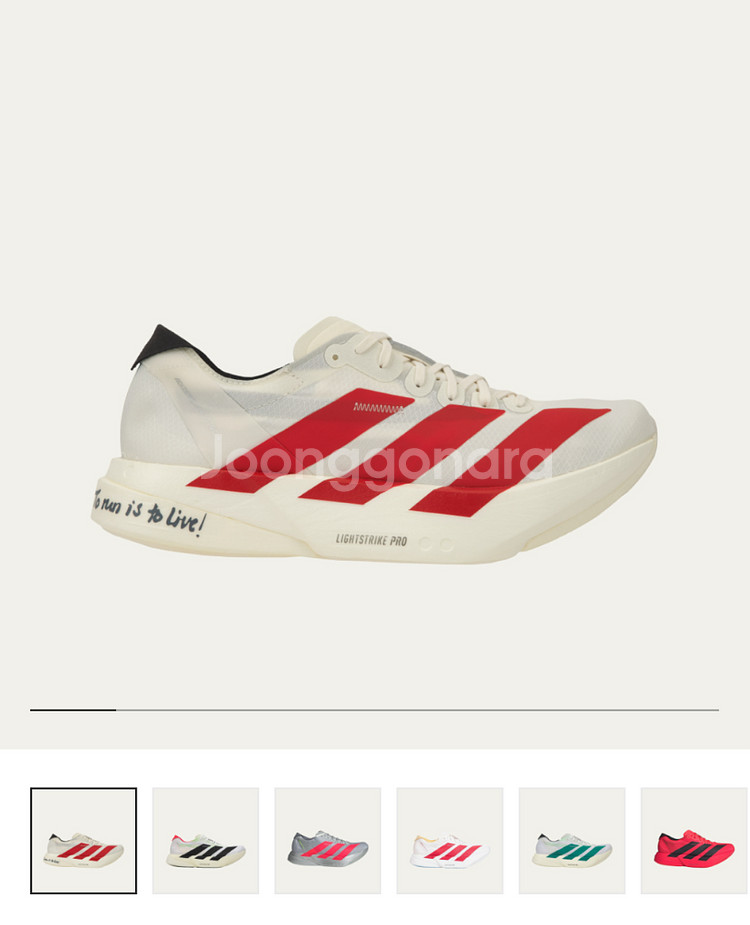Choose the silver shoe with pink stripes
This screenshot has width=750, height=925.
click(x=327, y=841)
